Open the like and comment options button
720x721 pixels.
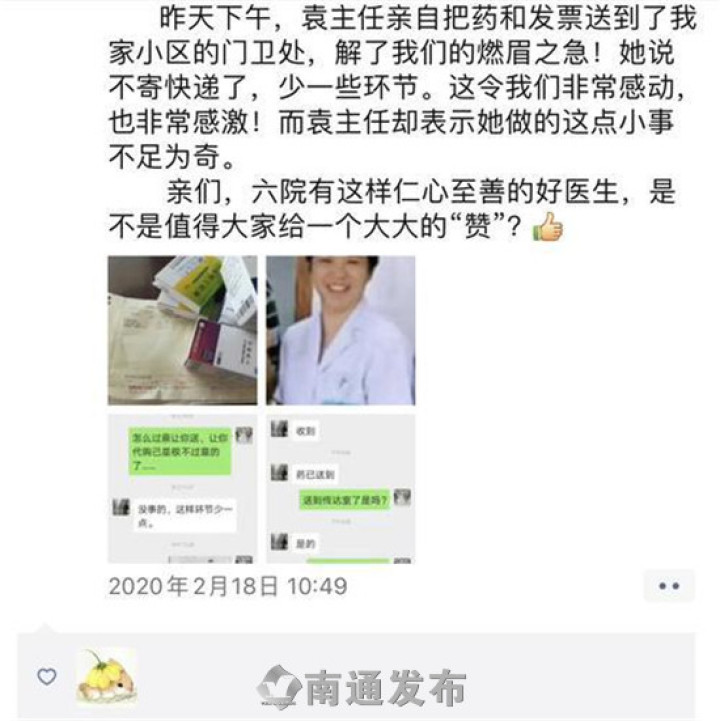tap(668, 586)
